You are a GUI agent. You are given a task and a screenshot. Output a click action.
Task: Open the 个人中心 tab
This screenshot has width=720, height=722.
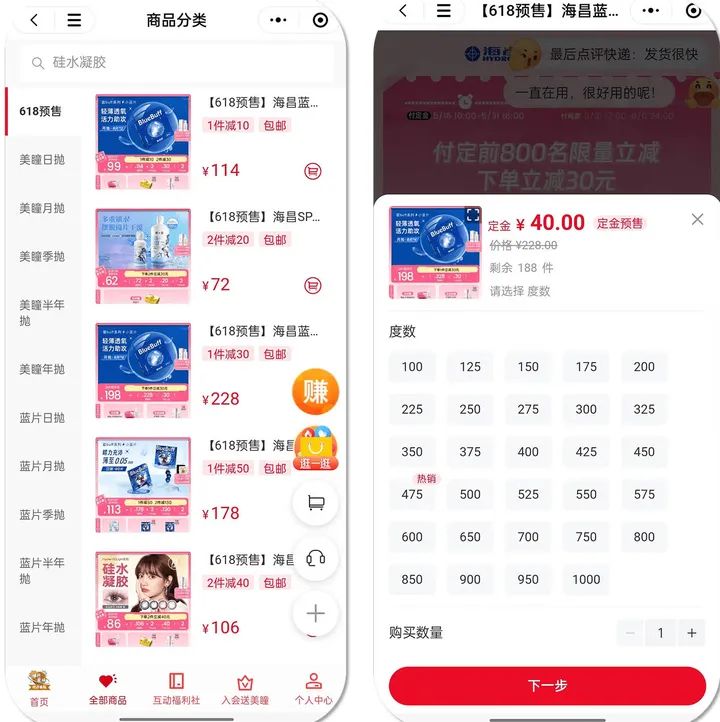[313, 688]
